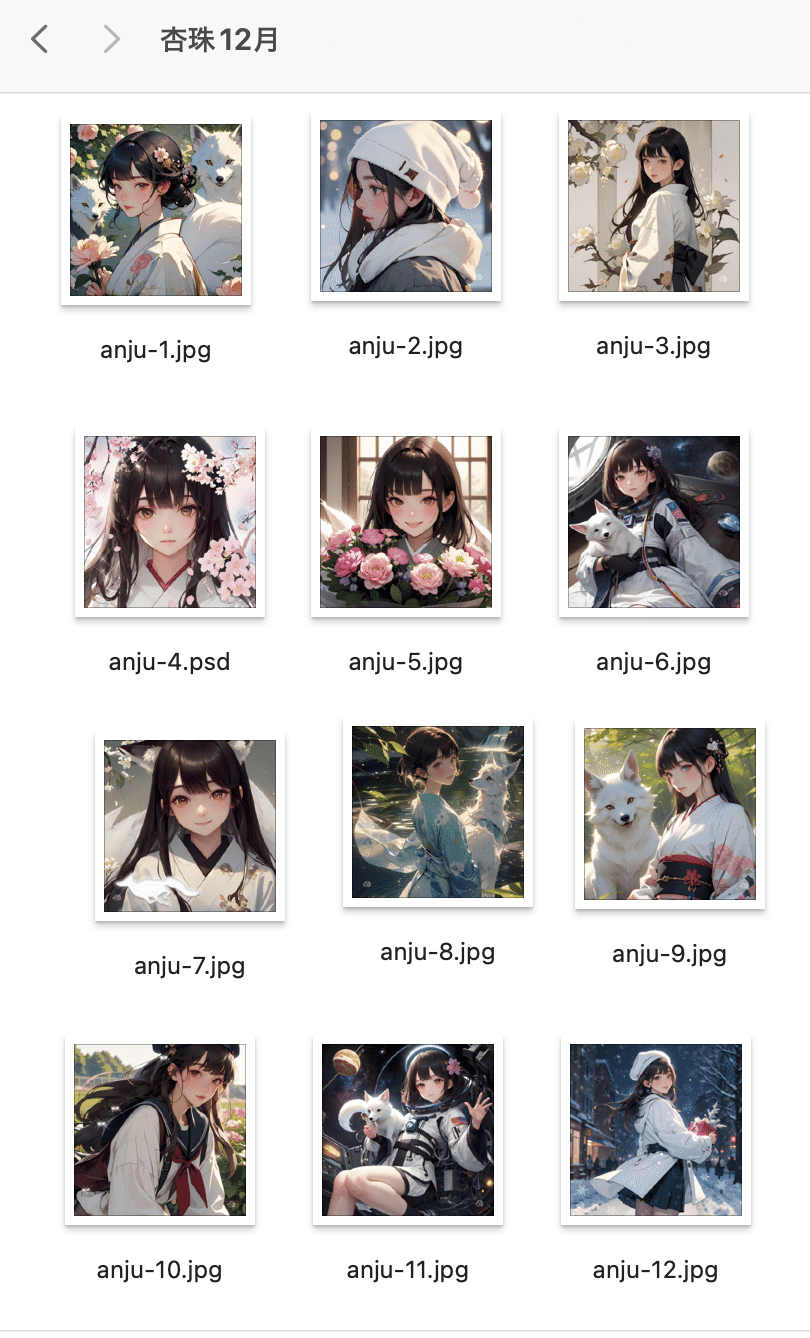Open the anju-4.psd file

pyautogui.click(x=170, y=522)
